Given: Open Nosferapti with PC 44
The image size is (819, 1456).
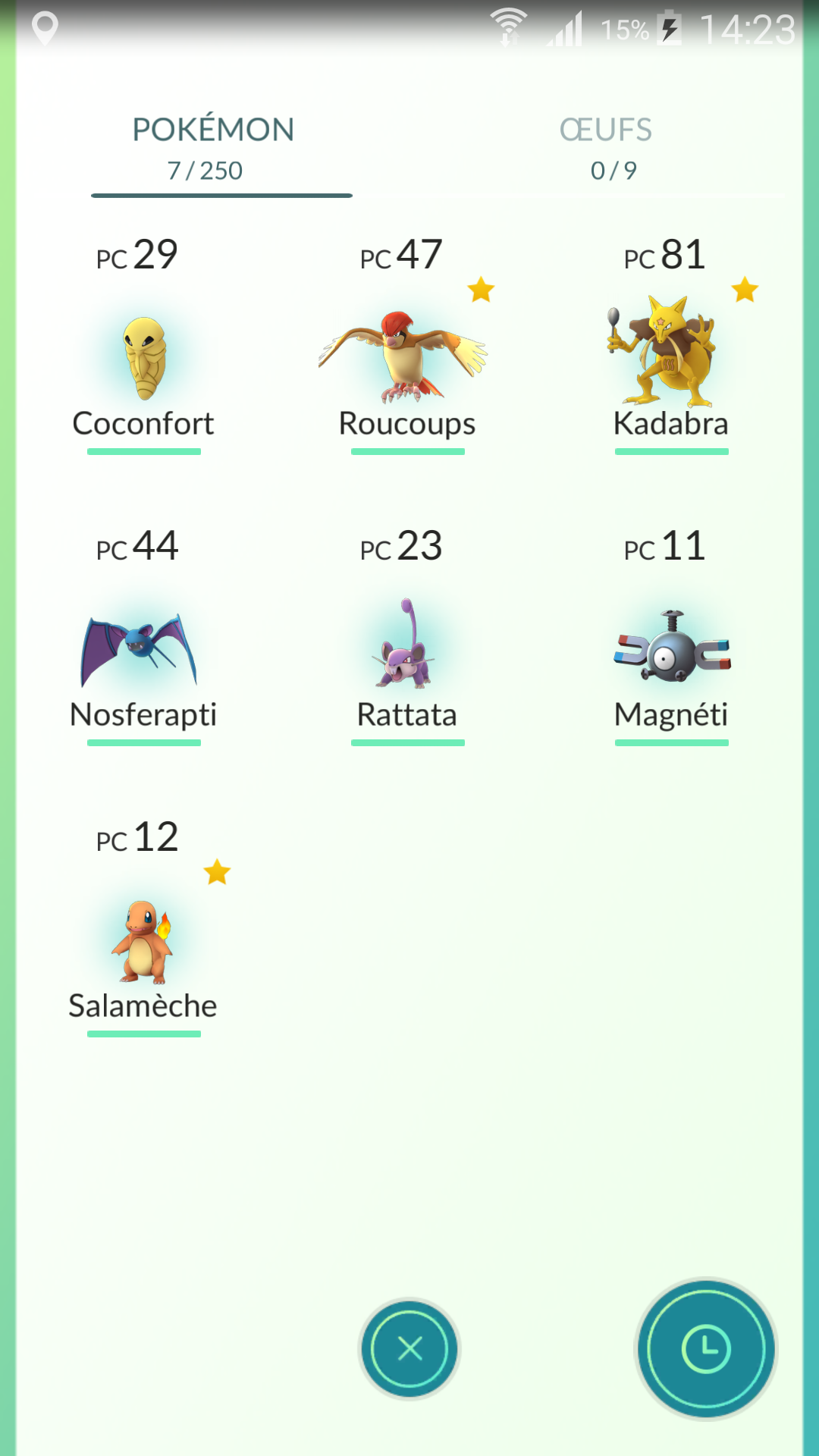Looking at the screenshot, I should (x=143, y=635).
